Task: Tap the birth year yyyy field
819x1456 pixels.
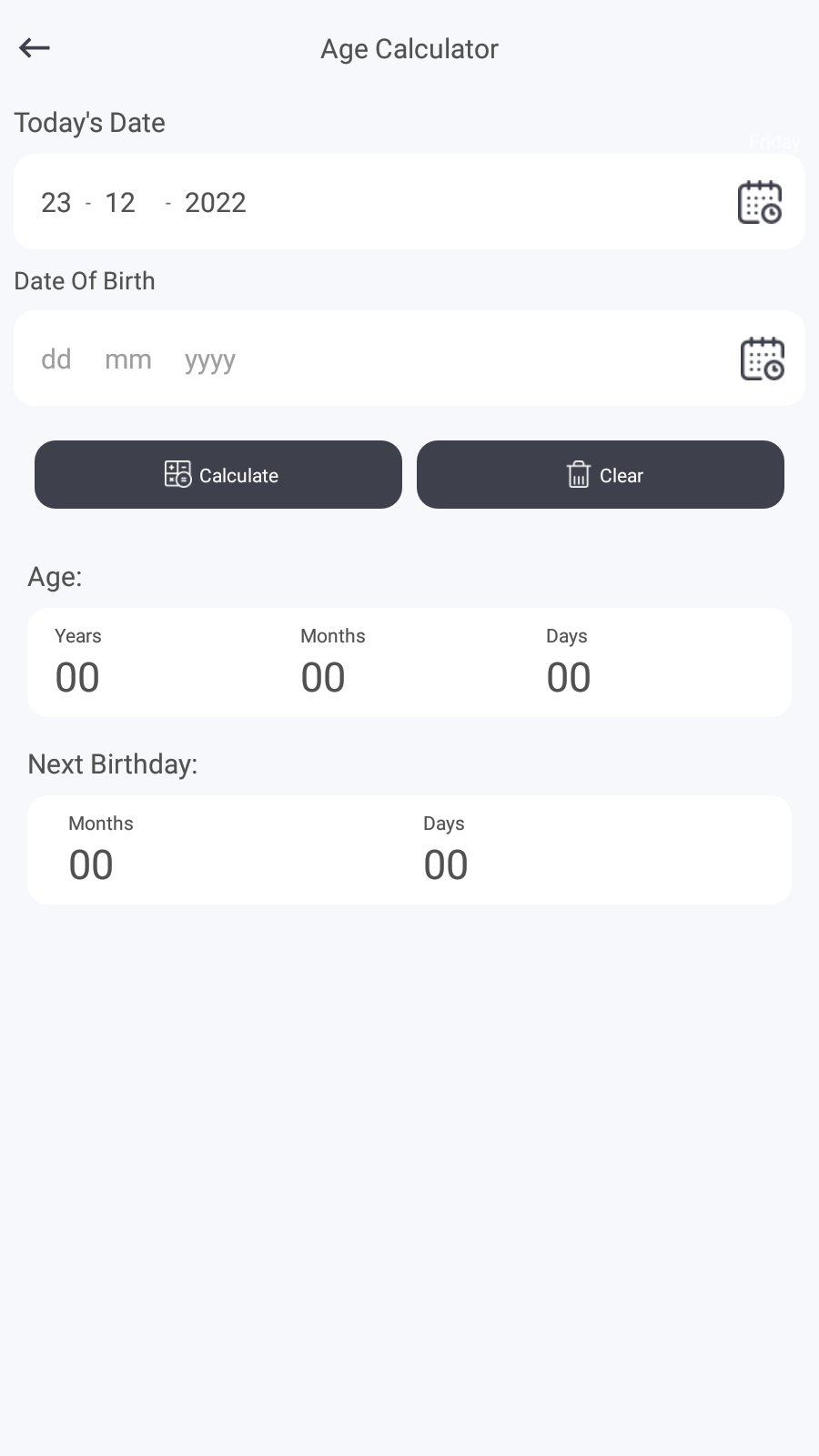Action: pyautogui.click(x=210, y=359)
